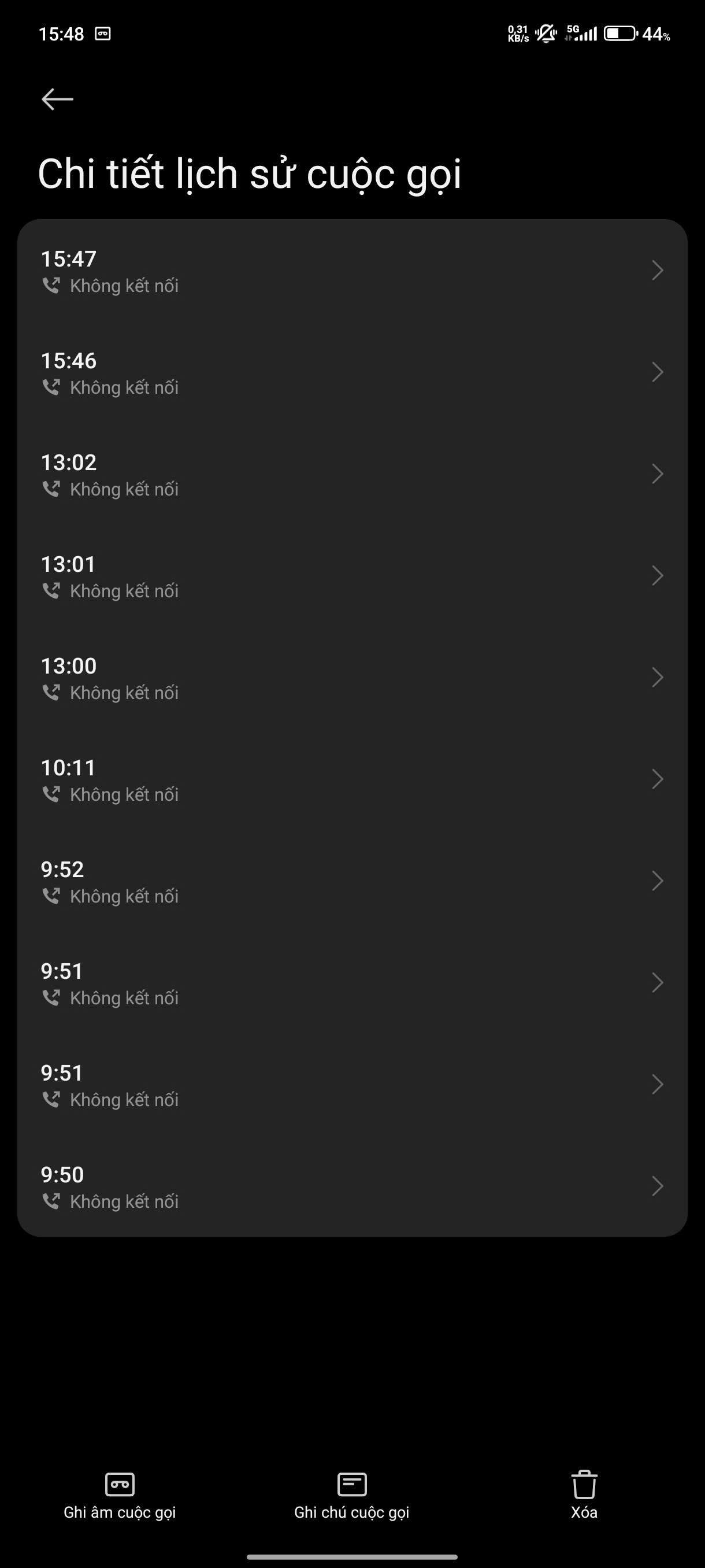Open the 10:11 call record

tap(352, 779)
